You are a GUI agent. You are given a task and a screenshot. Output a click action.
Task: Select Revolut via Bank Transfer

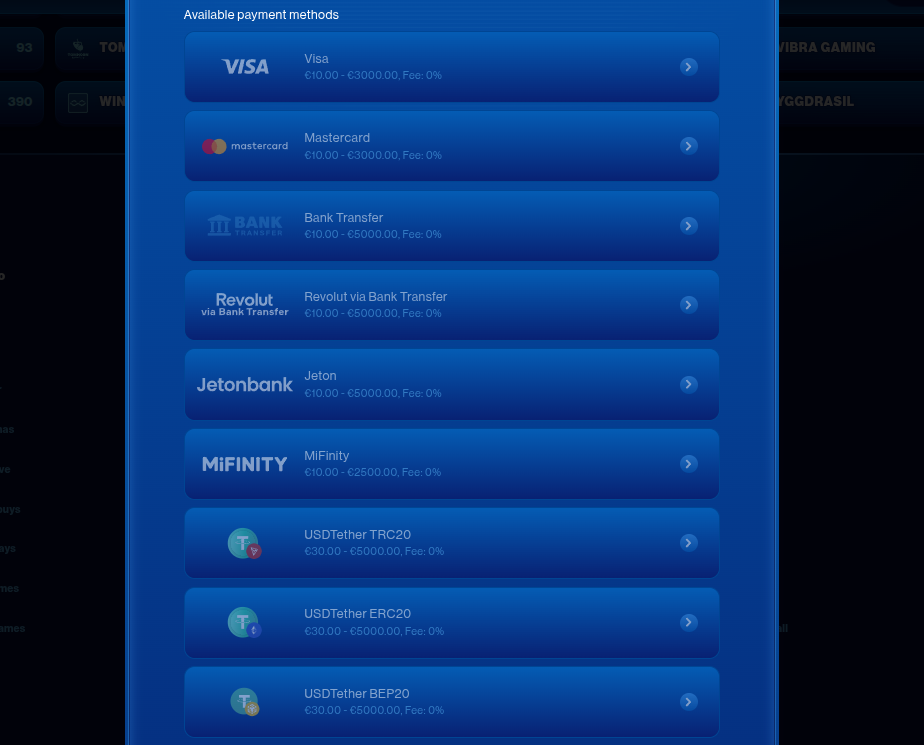[451, 305]
